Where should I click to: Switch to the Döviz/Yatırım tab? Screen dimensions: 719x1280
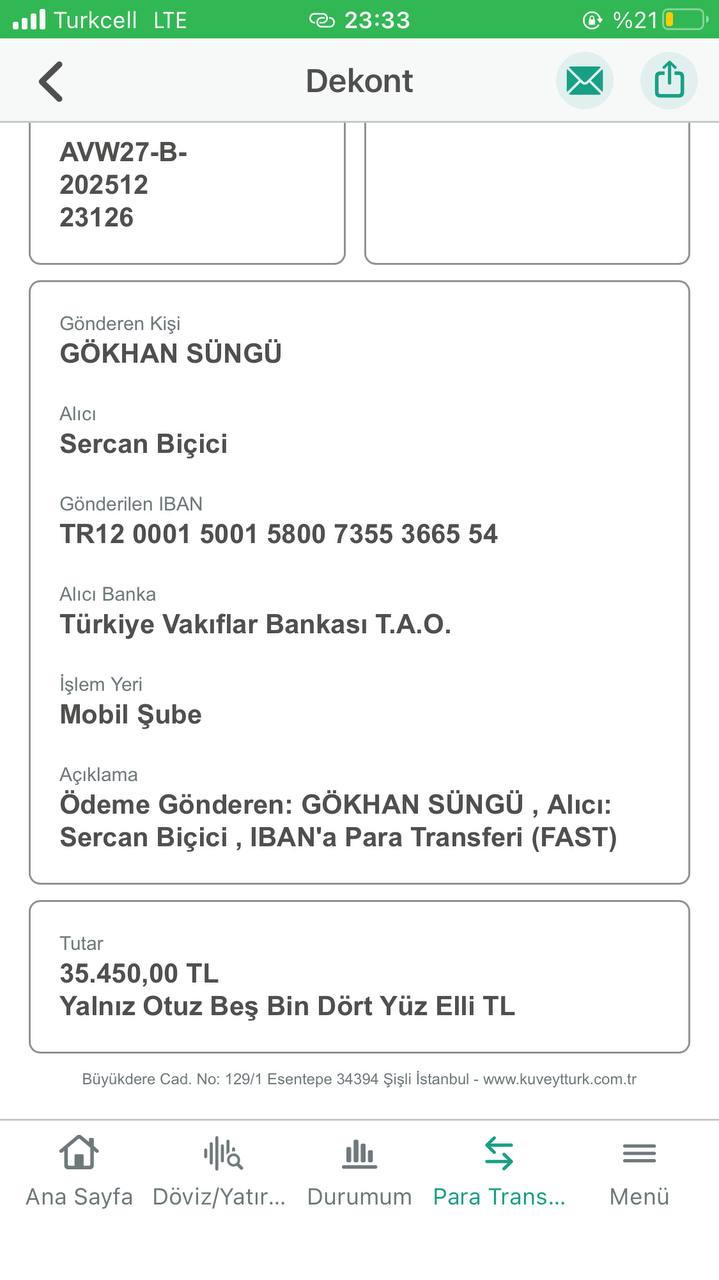[220, 1172]
